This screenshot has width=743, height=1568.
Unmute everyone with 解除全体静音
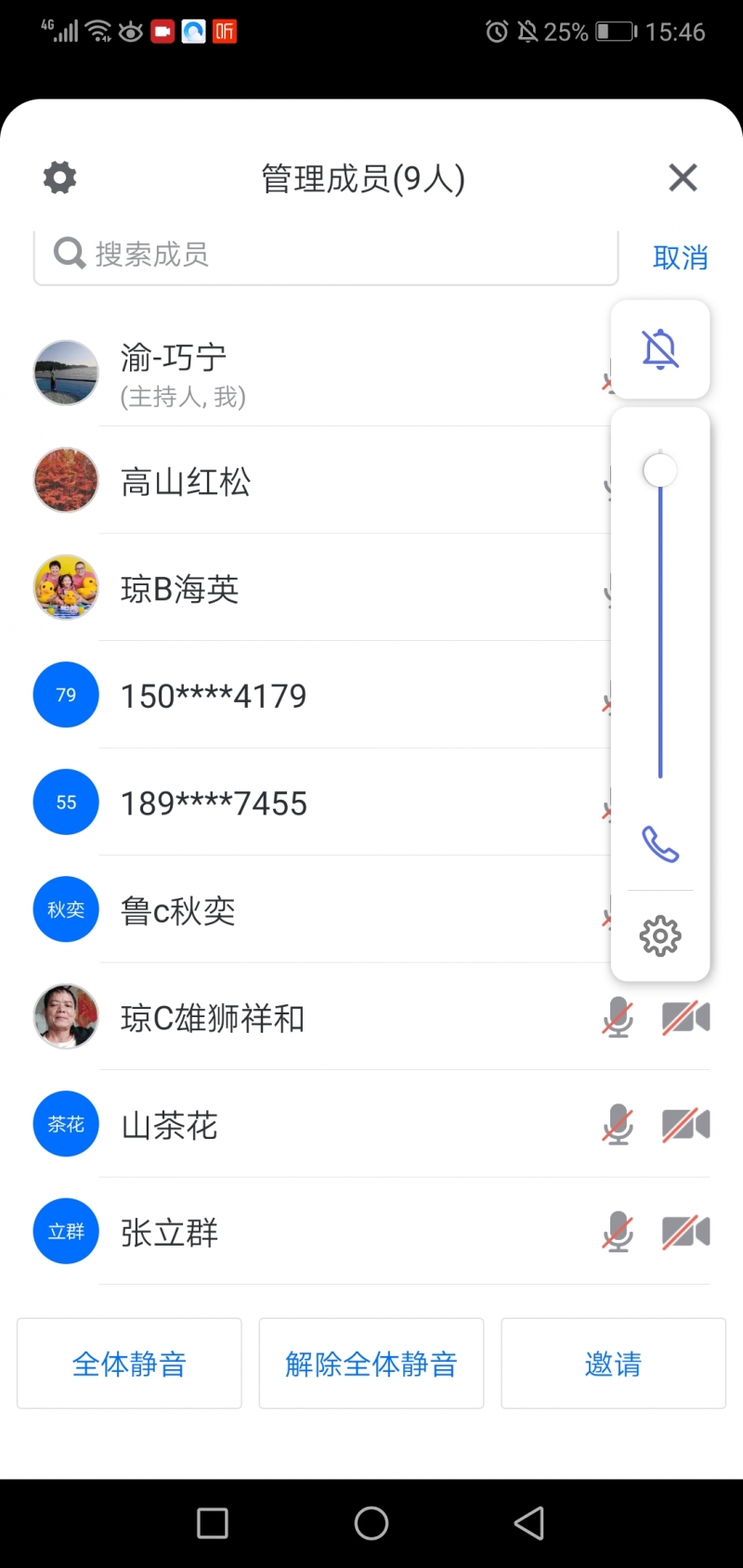(x=371, y=1364)
